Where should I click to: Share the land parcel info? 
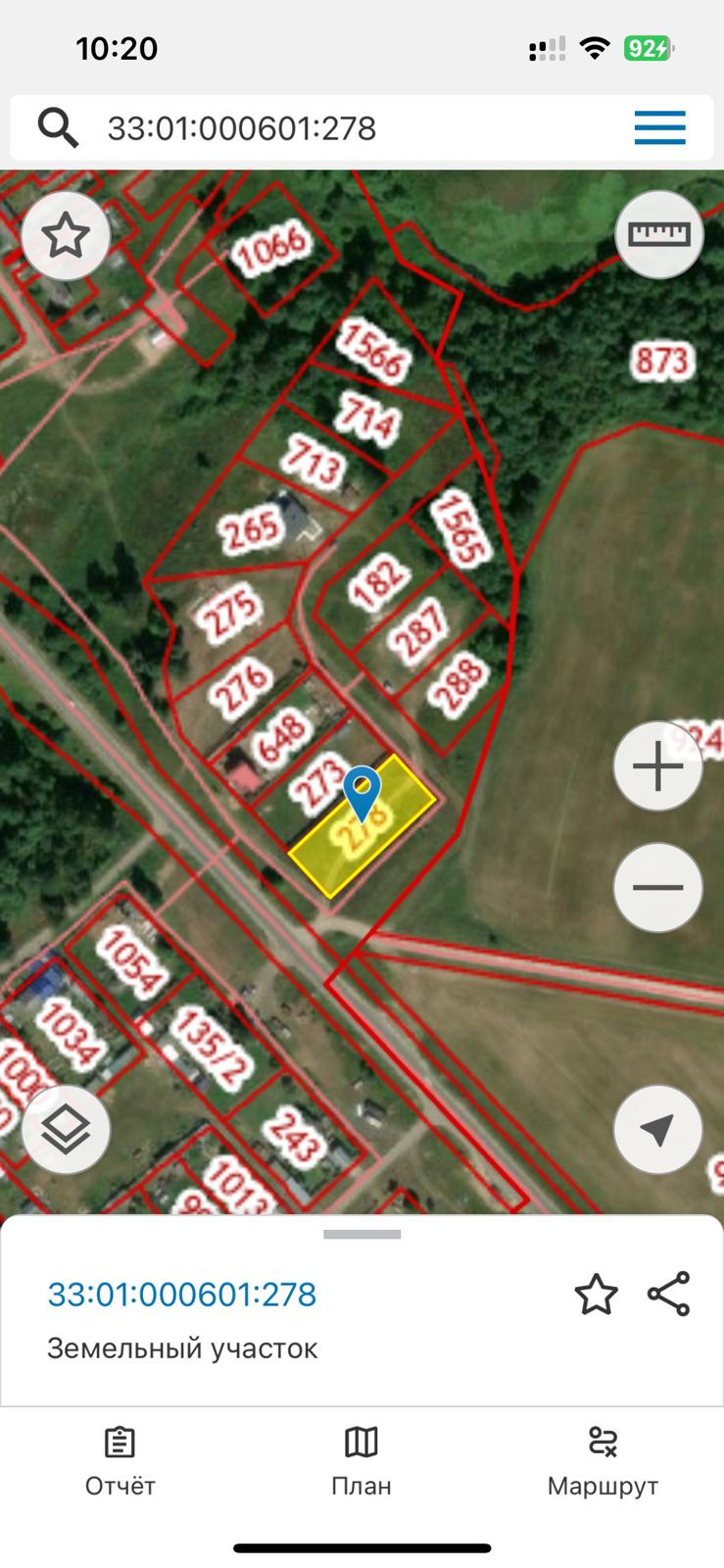click(x=669, y=1295)
